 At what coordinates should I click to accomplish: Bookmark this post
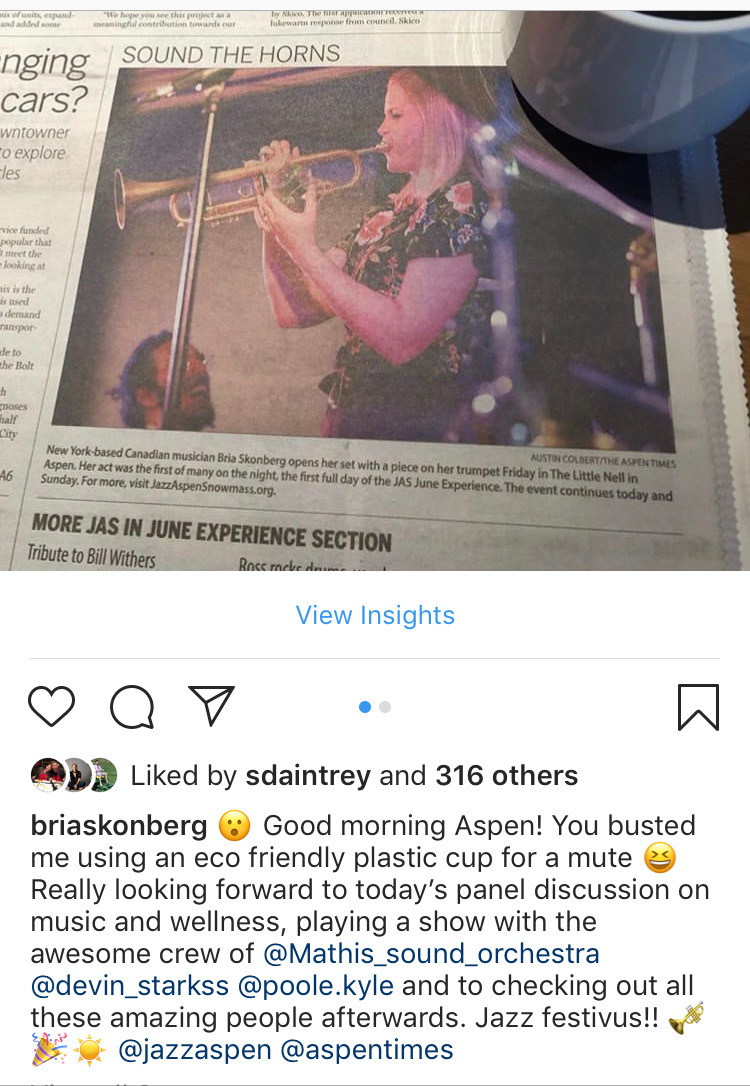tap(698, 707)
